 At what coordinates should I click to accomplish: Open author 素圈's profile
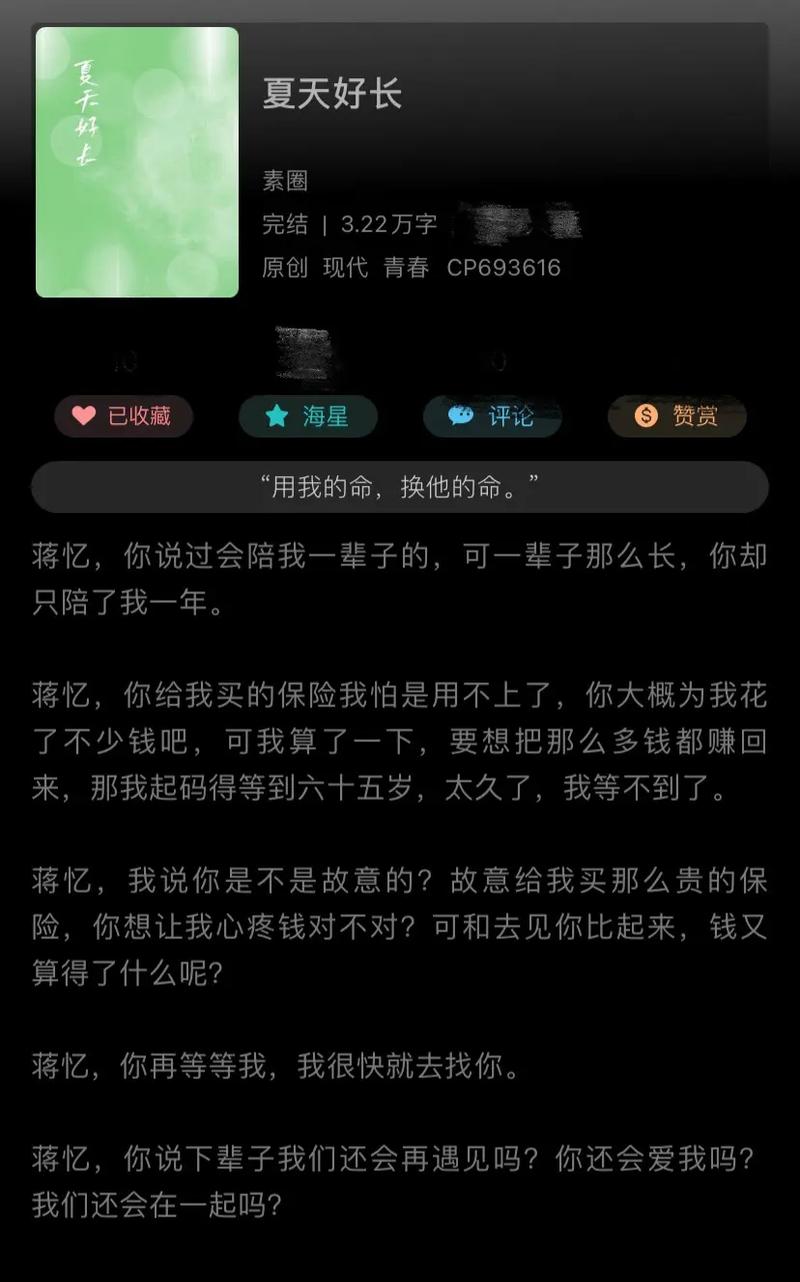click(x=285, y=181)
